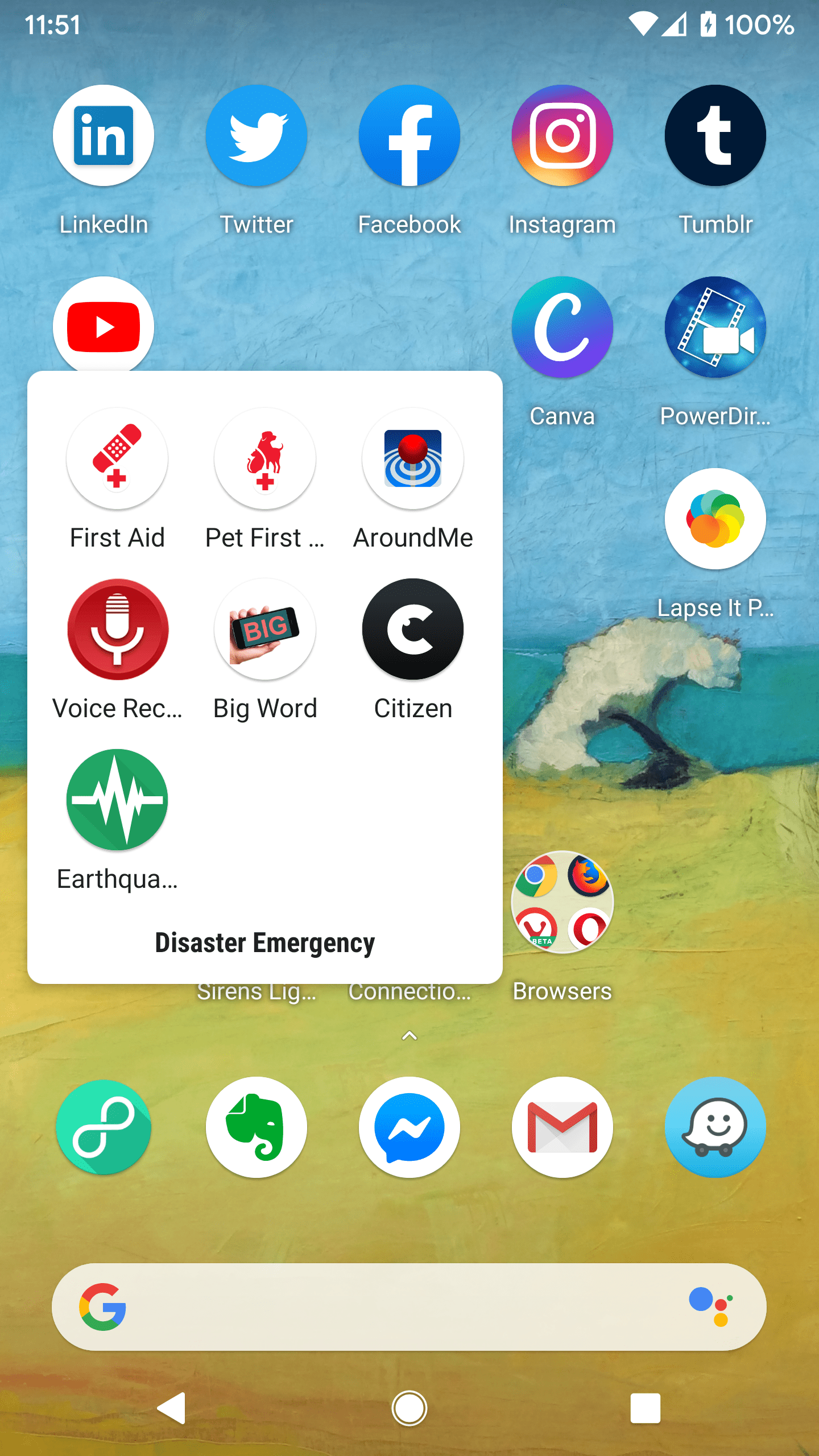Screen dimensions: 819x1456
Task: Launch Waze from the dock
Action: tap(715, 1127)
